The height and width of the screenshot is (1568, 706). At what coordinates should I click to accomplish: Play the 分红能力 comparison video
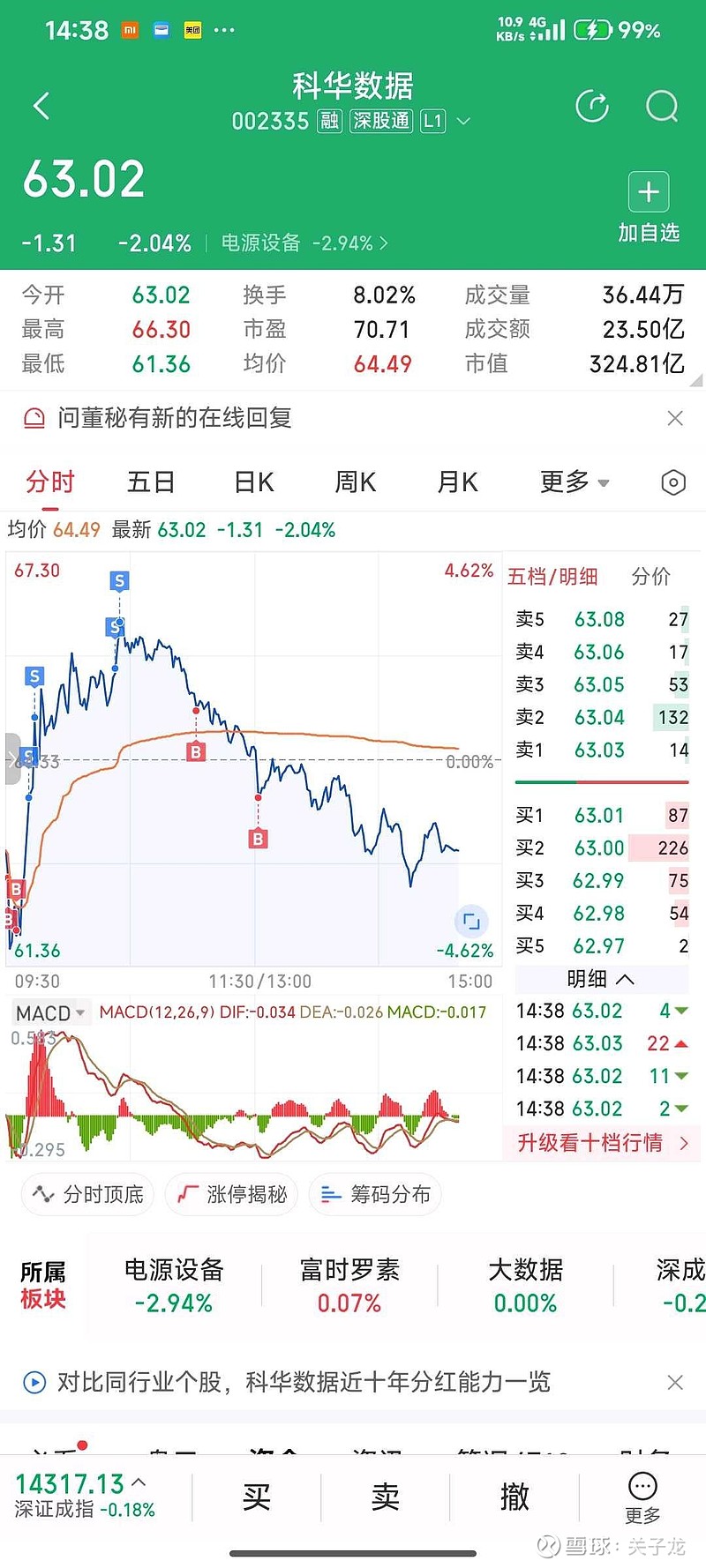(34, 1382)
